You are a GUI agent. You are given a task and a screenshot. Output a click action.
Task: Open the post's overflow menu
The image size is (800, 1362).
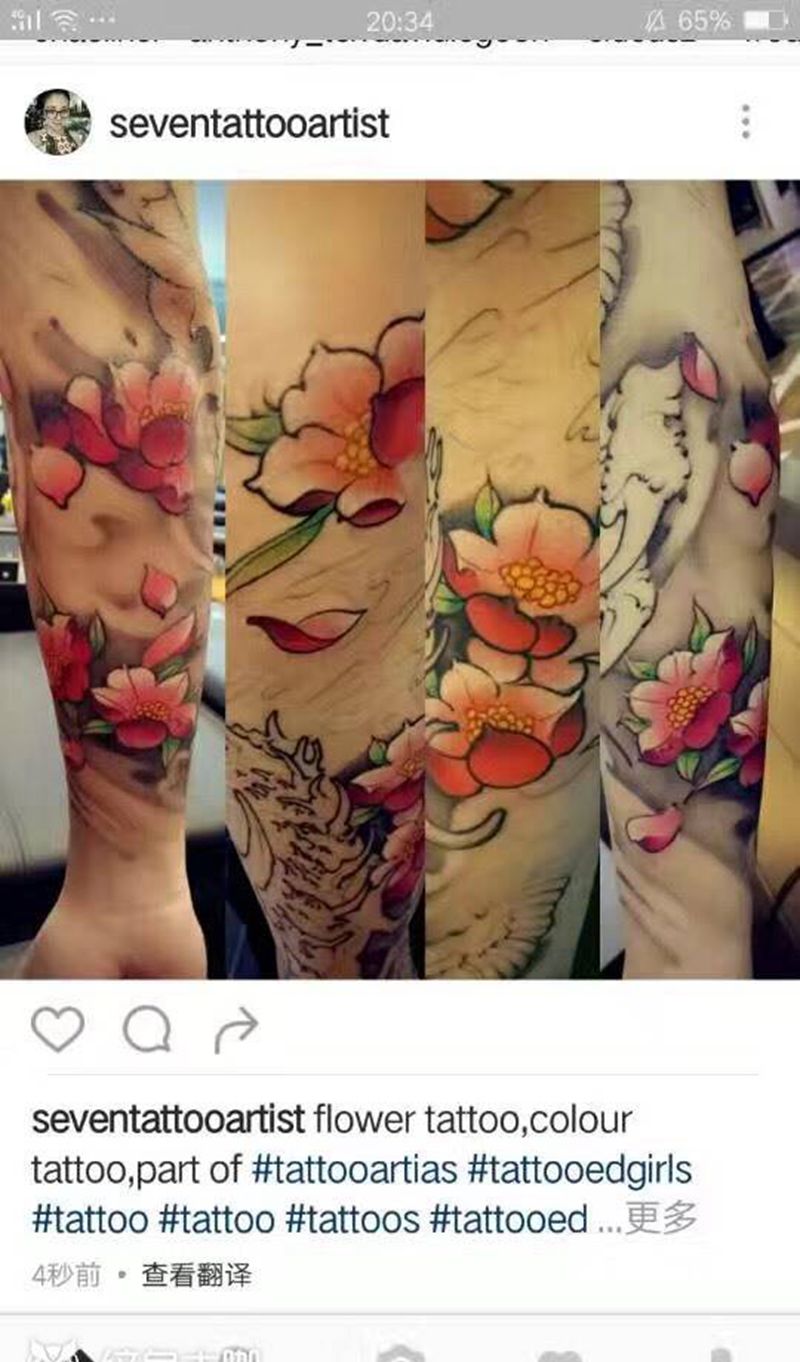point(745,122)
